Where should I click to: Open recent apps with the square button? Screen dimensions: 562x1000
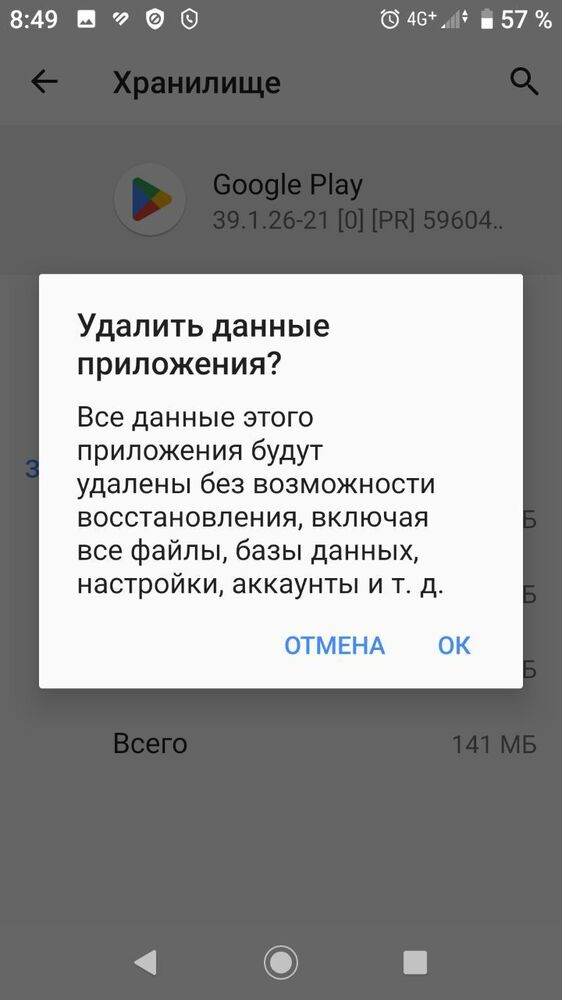pos(415,962)
